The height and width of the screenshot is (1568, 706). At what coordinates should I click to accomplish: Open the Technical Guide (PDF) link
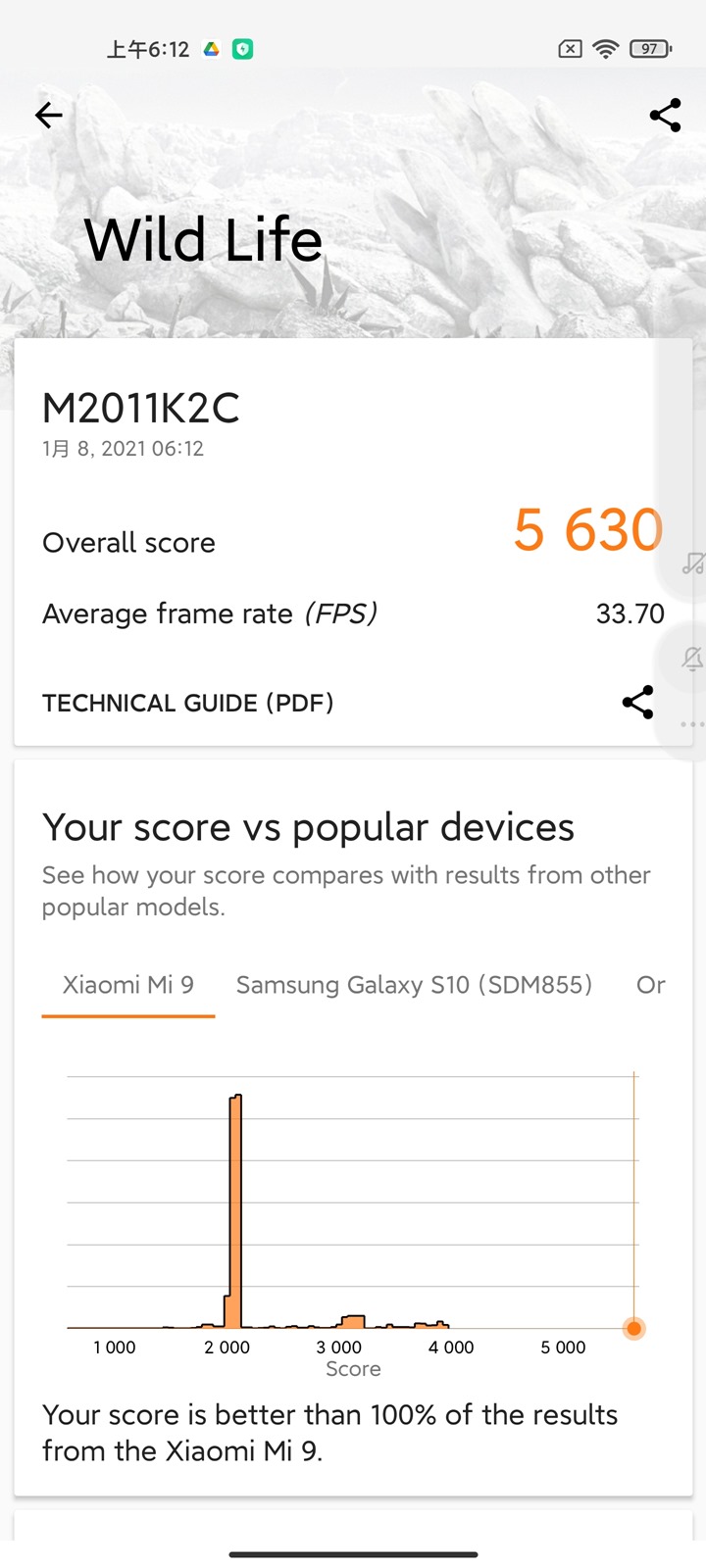tap(188, 703)
